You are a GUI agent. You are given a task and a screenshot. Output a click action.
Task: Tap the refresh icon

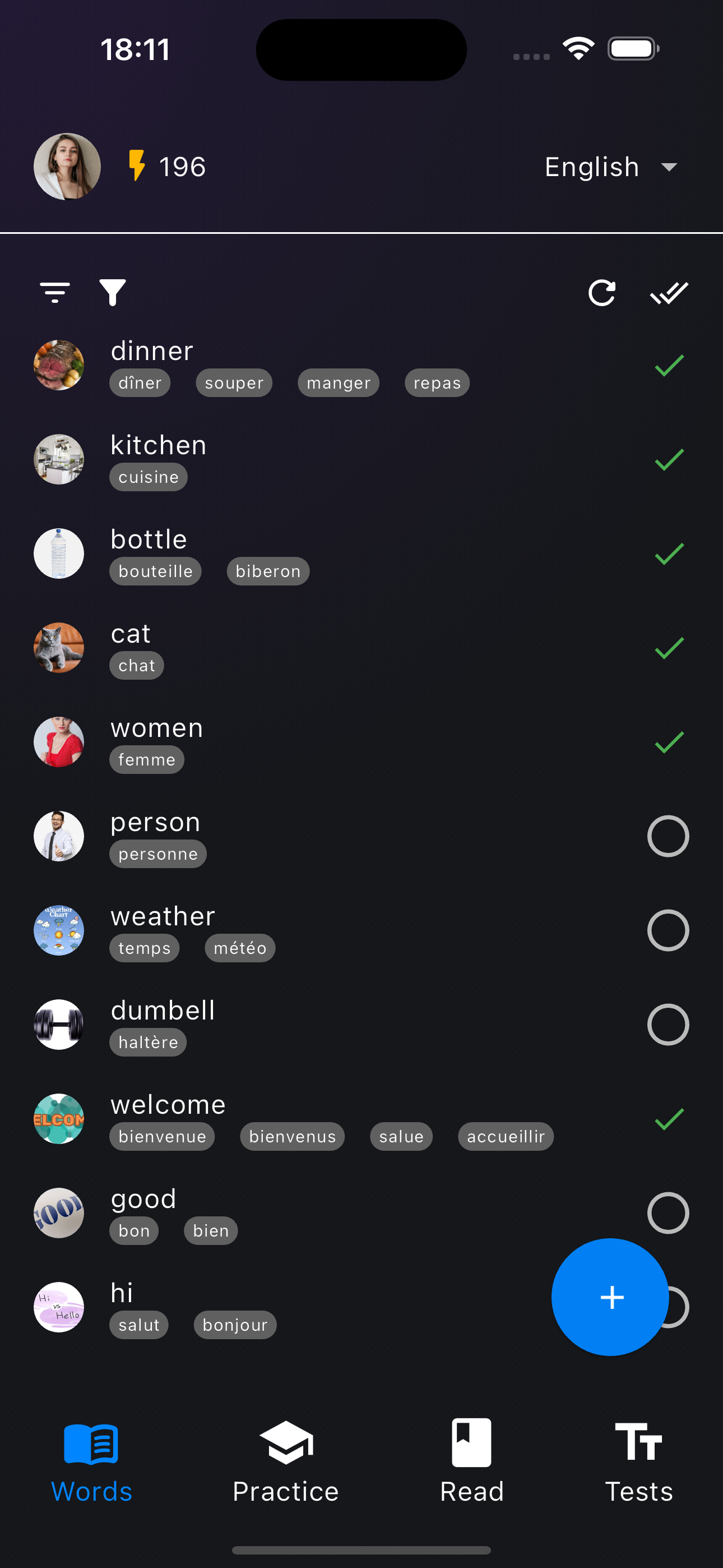point(602,293)
